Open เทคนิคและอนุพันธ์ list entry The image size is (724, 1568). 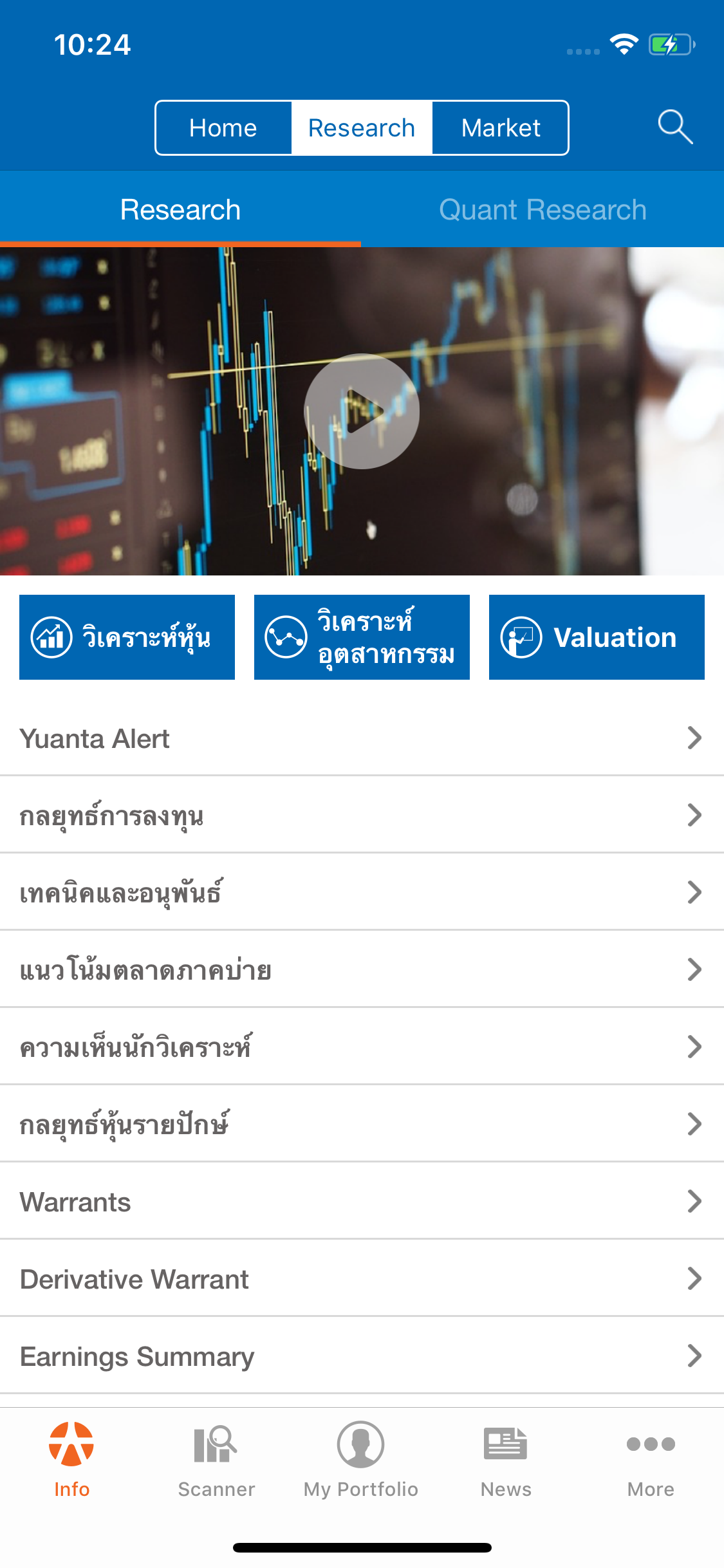pyautogui.click(x=362, y=892)
